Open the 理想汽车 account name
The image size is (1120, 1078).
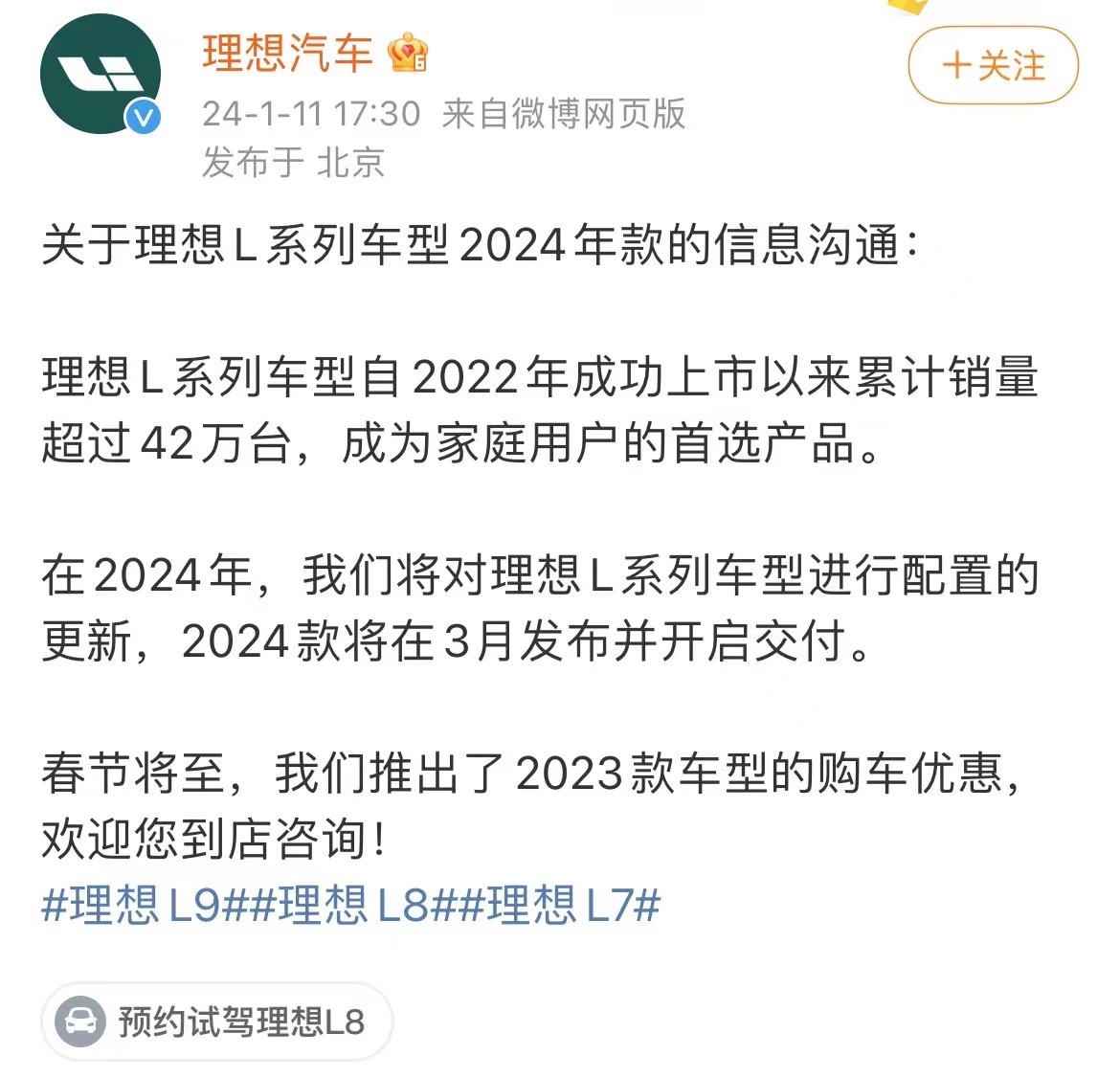pyautogui.click(x=287, y=53)
